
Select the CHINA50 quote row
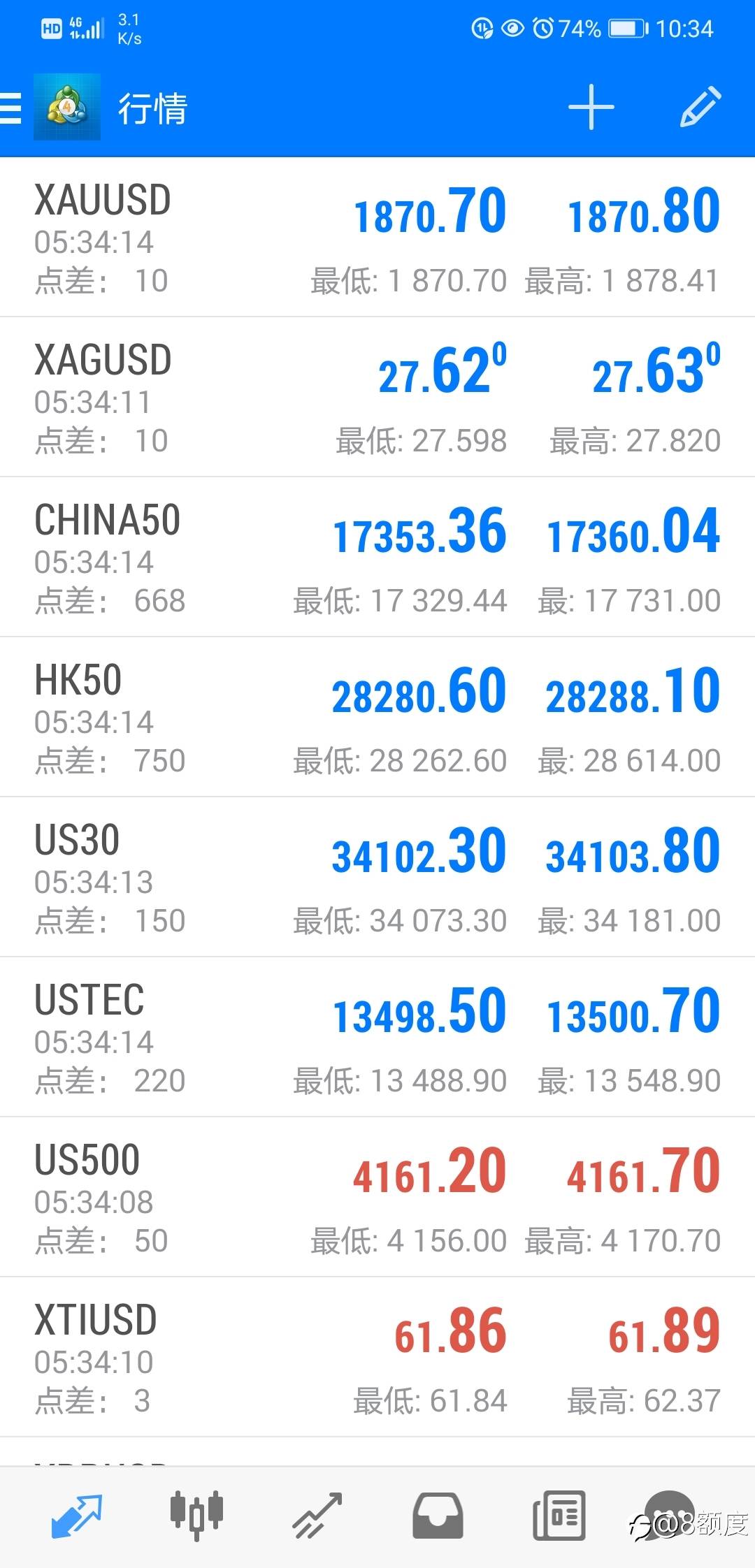pyautogui.click(x=377, y=558)
